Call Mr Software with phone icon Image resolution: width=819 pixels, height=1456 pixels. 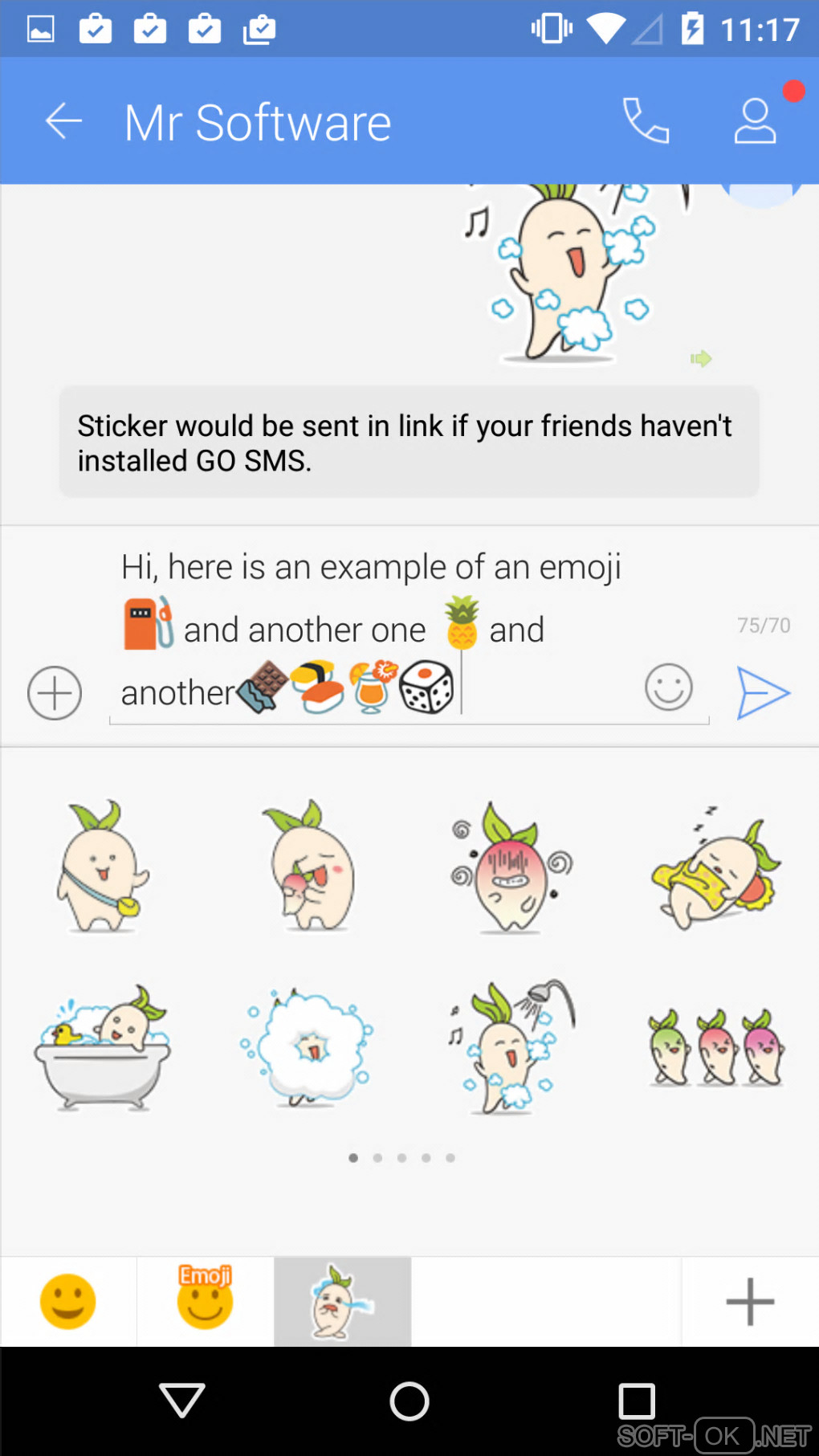click(x=646, y=121)
